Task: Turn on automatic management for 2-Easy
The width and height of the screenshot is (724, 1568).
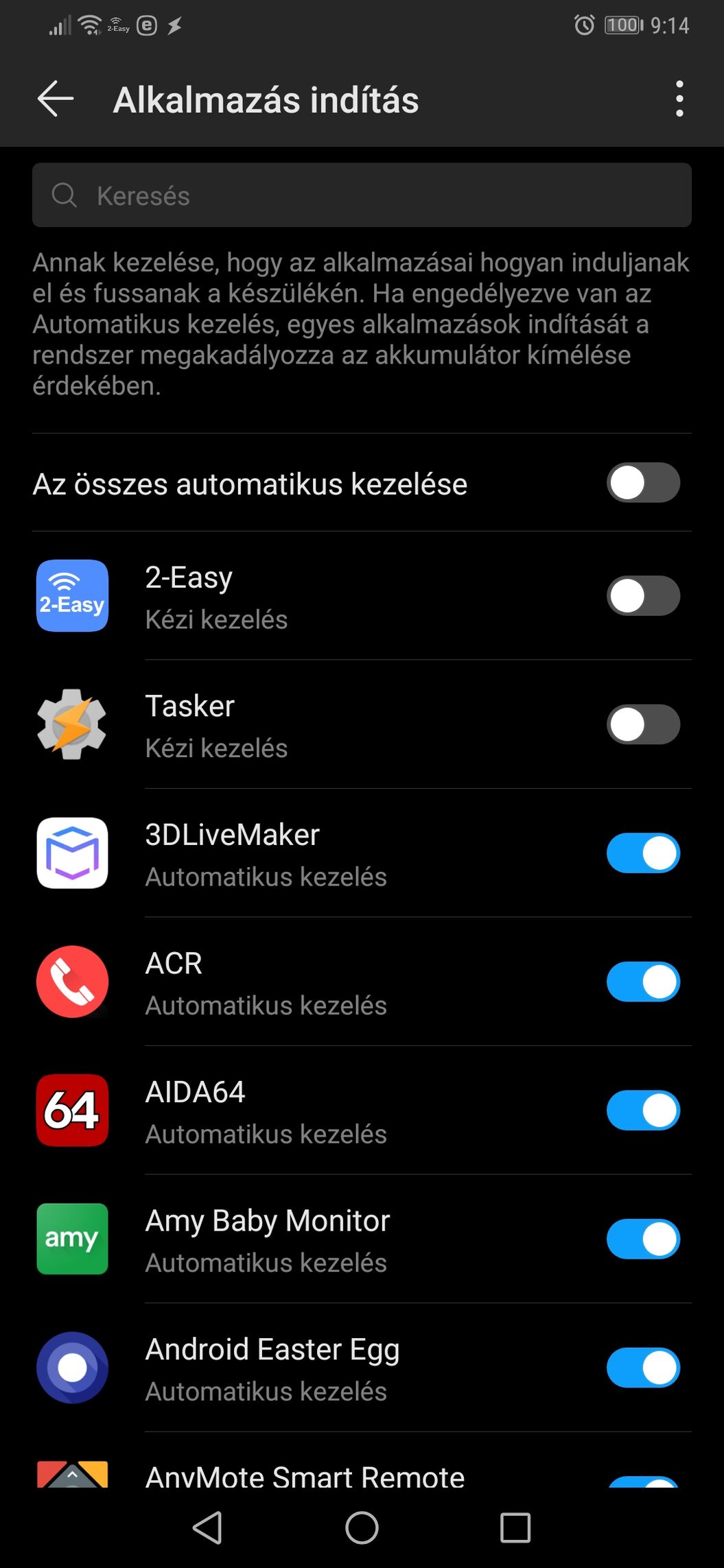Action: 643,595
